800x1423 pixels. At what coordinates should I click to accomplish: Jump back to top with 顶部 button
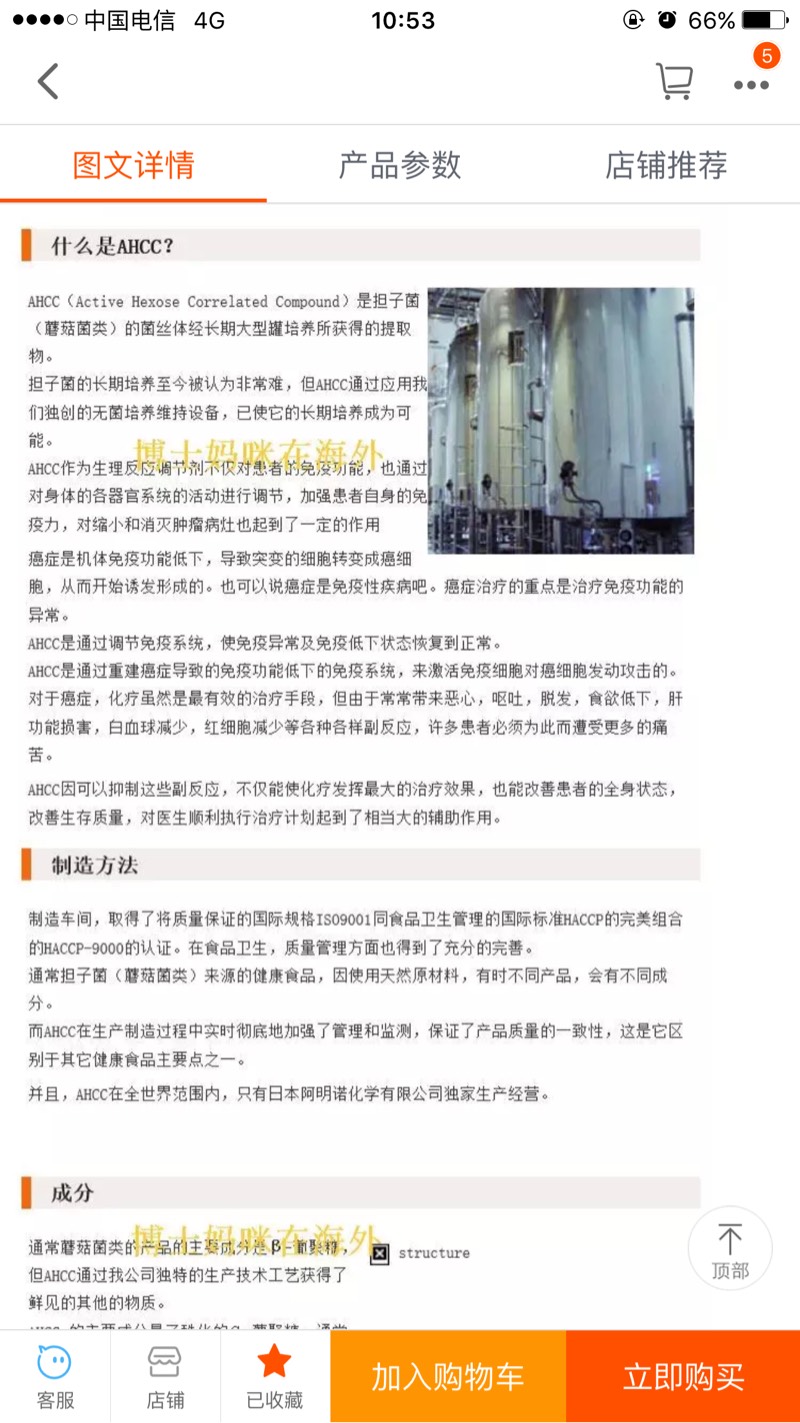(x=730, y=1249)
